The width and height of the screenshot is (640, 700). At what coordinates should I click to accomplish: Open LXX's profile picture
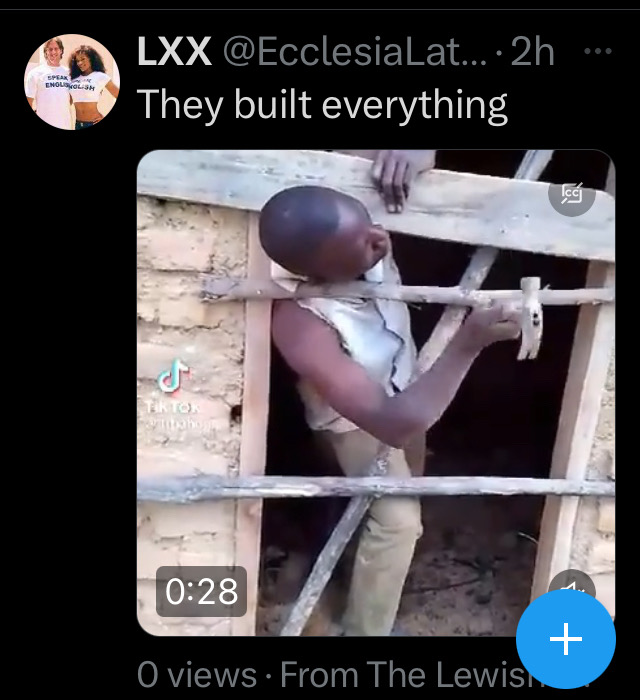[71, 82]
